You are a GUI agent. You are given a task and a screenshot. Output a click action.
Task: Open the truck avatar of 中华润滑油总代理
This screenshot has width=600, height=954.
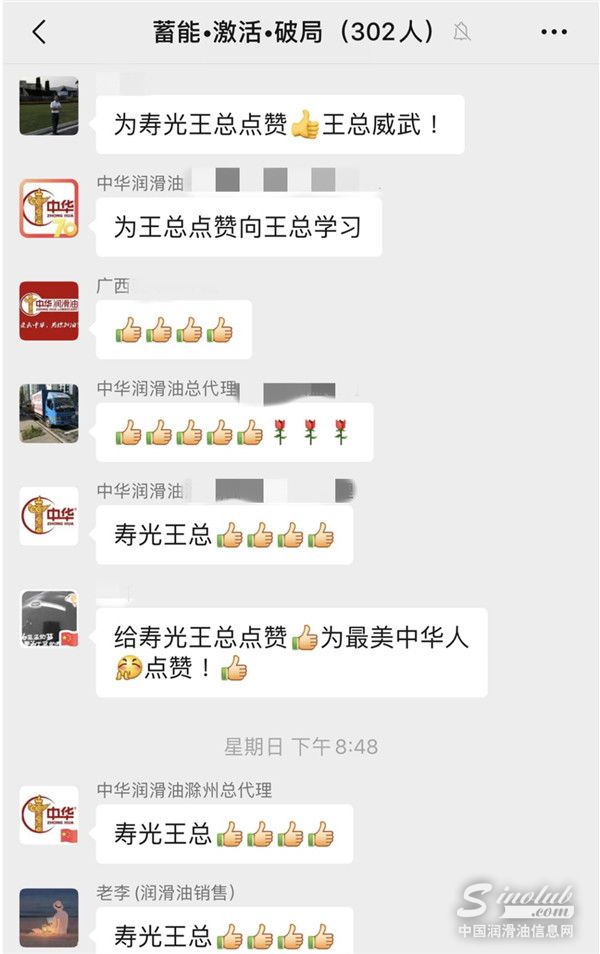click(49, 413)
